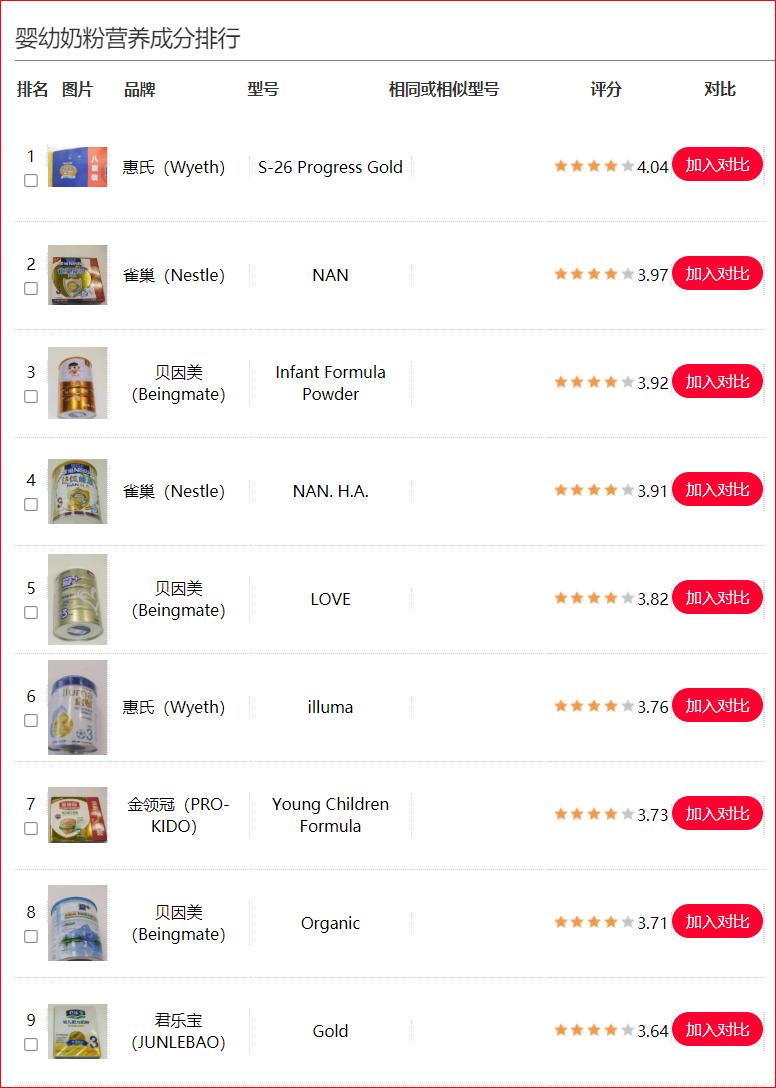776x1088 pixels.
Task: Select the checkbox for Wyeth illuma
Action: [x=31, y=721]
